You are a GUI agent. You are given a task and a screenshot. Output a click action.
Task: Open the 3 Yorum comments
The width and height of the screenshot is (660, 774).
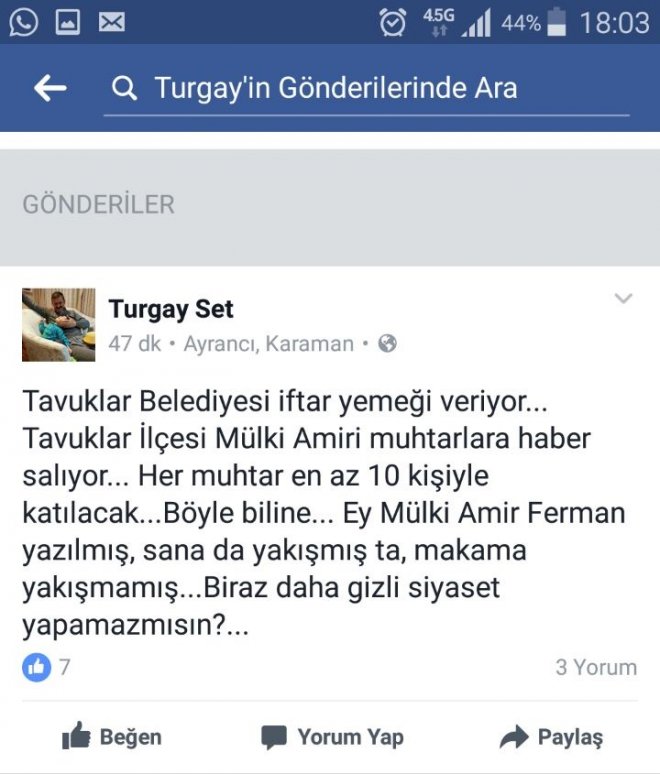[x=596, y=667]
